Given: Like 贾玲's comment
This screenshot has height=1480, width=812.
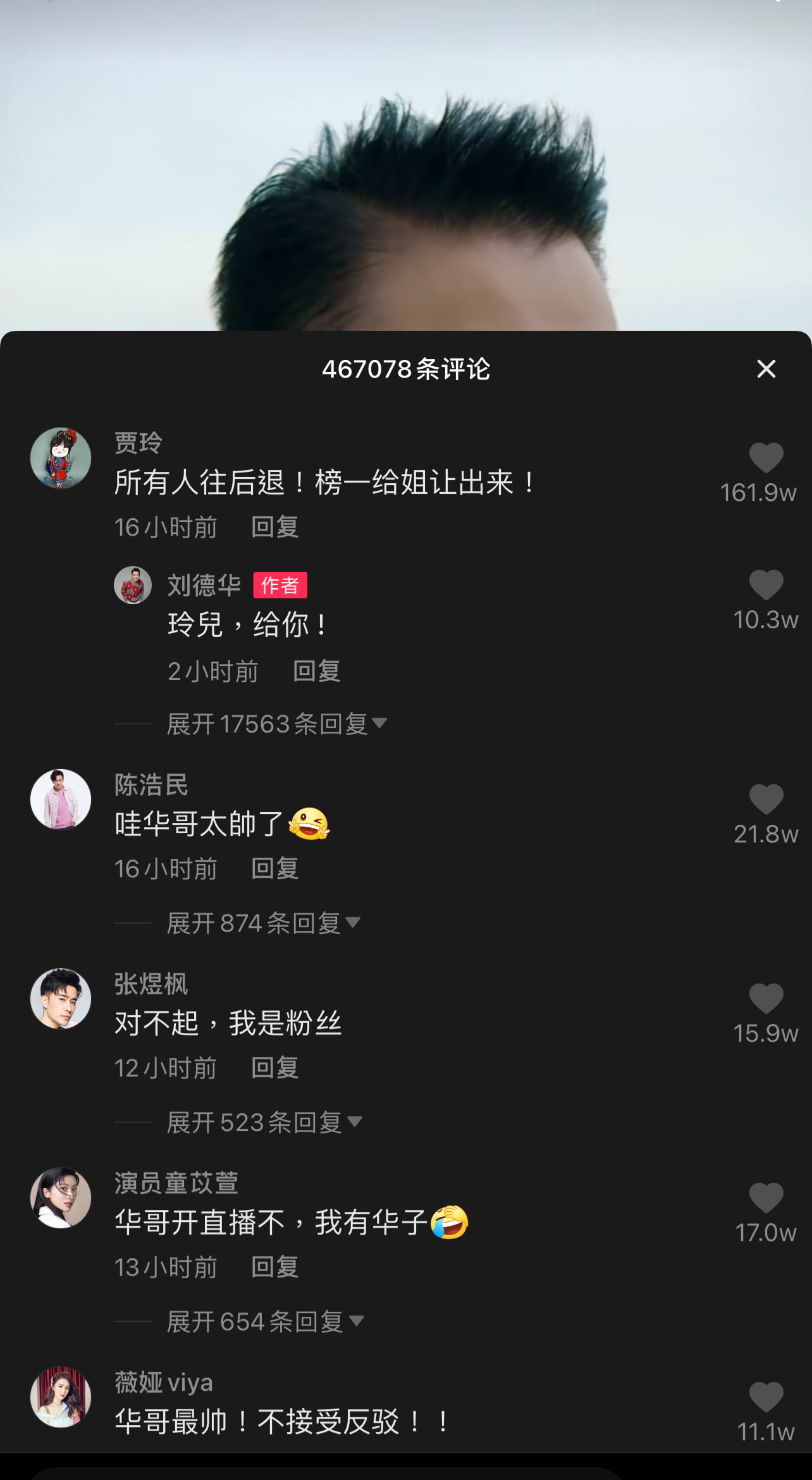Looking at the screenshot, I should pos(766,458).
